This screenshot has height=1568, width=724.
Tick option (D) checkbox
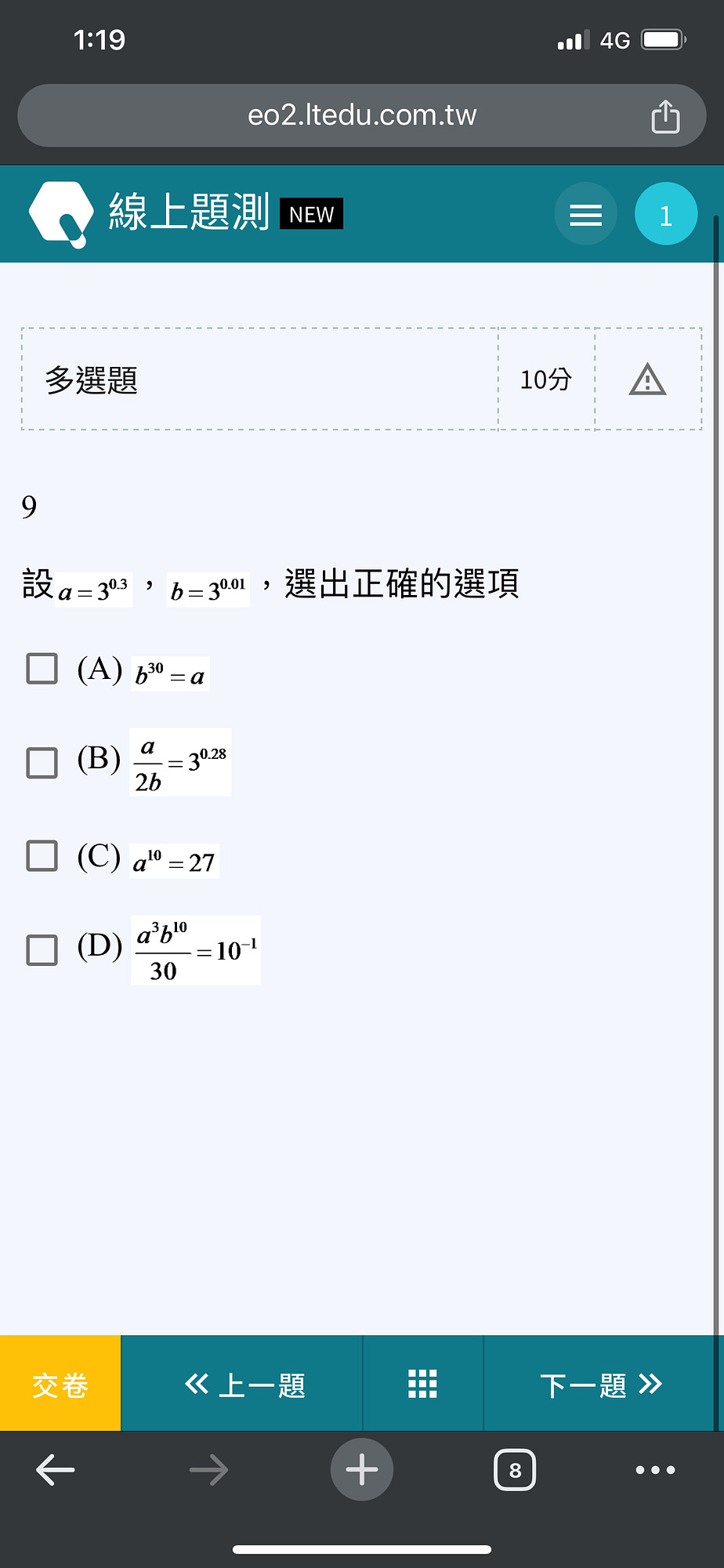42,949
